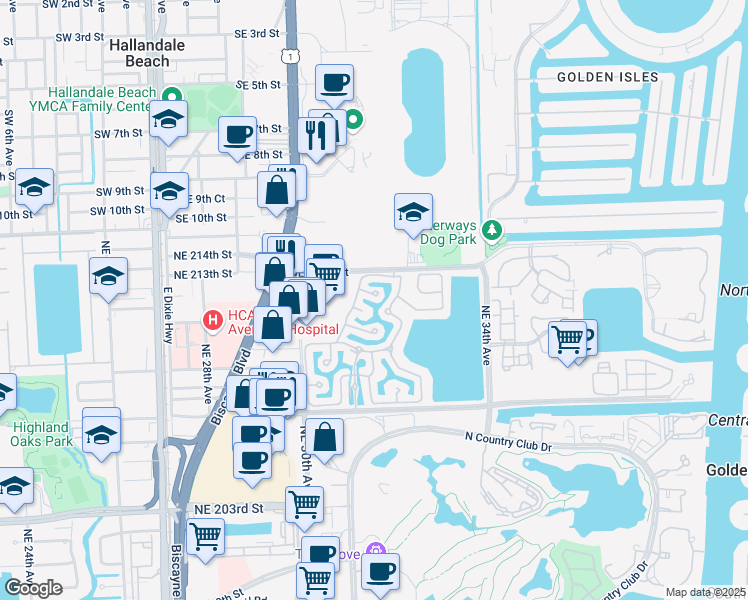Select the grocery cart marker beside NE 34th Ave
748x600 pixels.
coord(568,343)
